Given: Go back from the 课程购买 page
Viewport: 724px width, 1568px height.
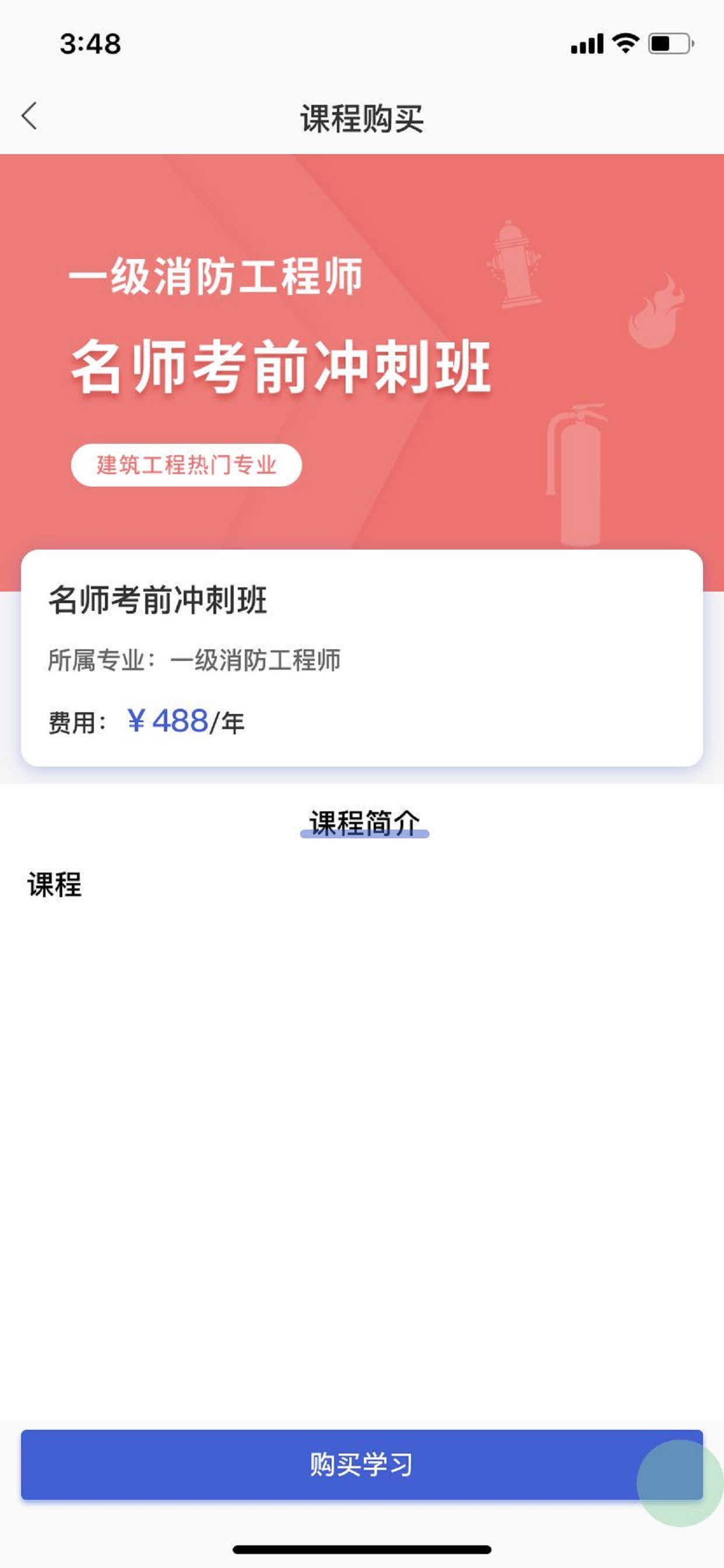Looking at the screenshot, I should pyautogui.click(x=29, y=116).
